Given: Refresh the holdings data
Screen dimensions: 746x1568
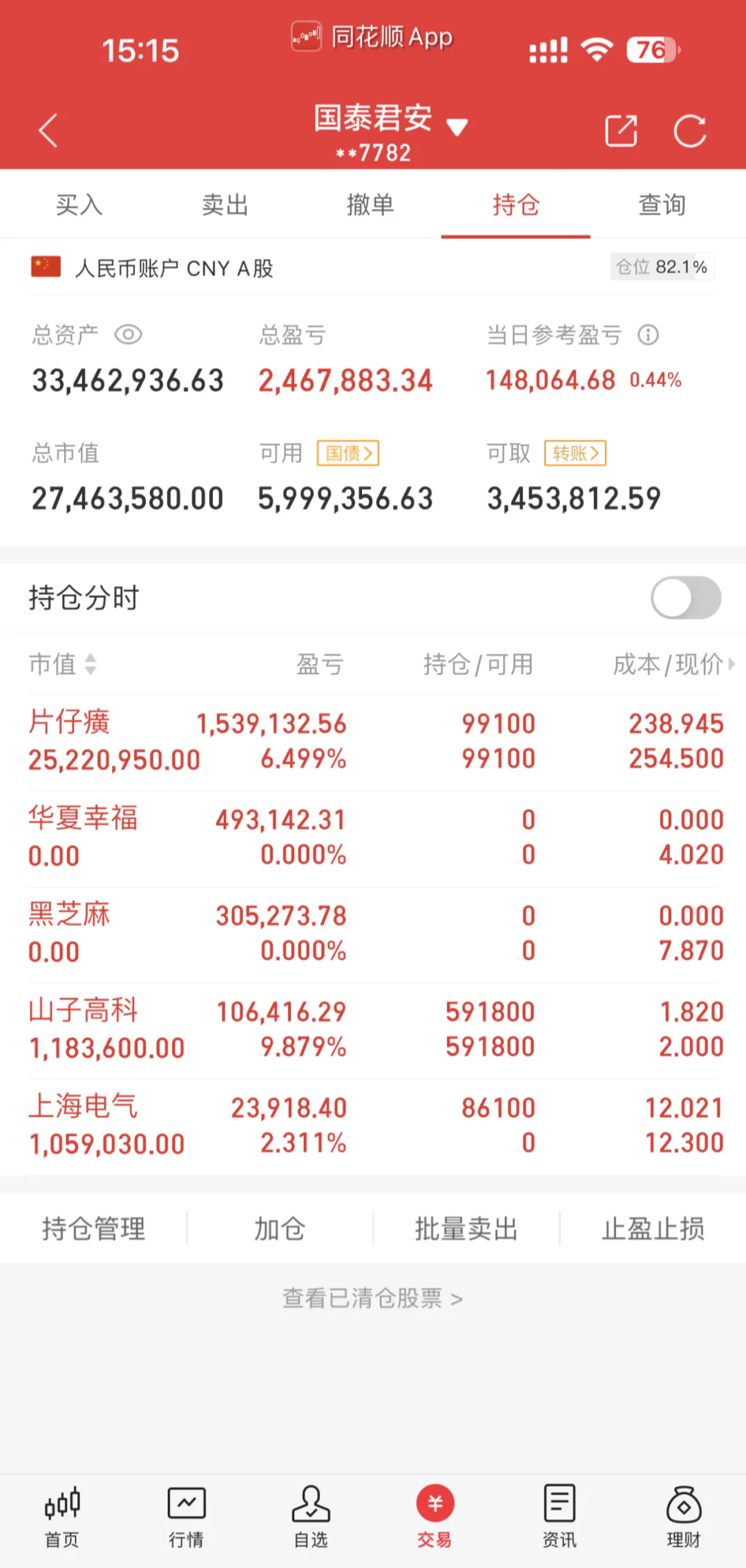Looking at the screenshot, I should 690,131.
